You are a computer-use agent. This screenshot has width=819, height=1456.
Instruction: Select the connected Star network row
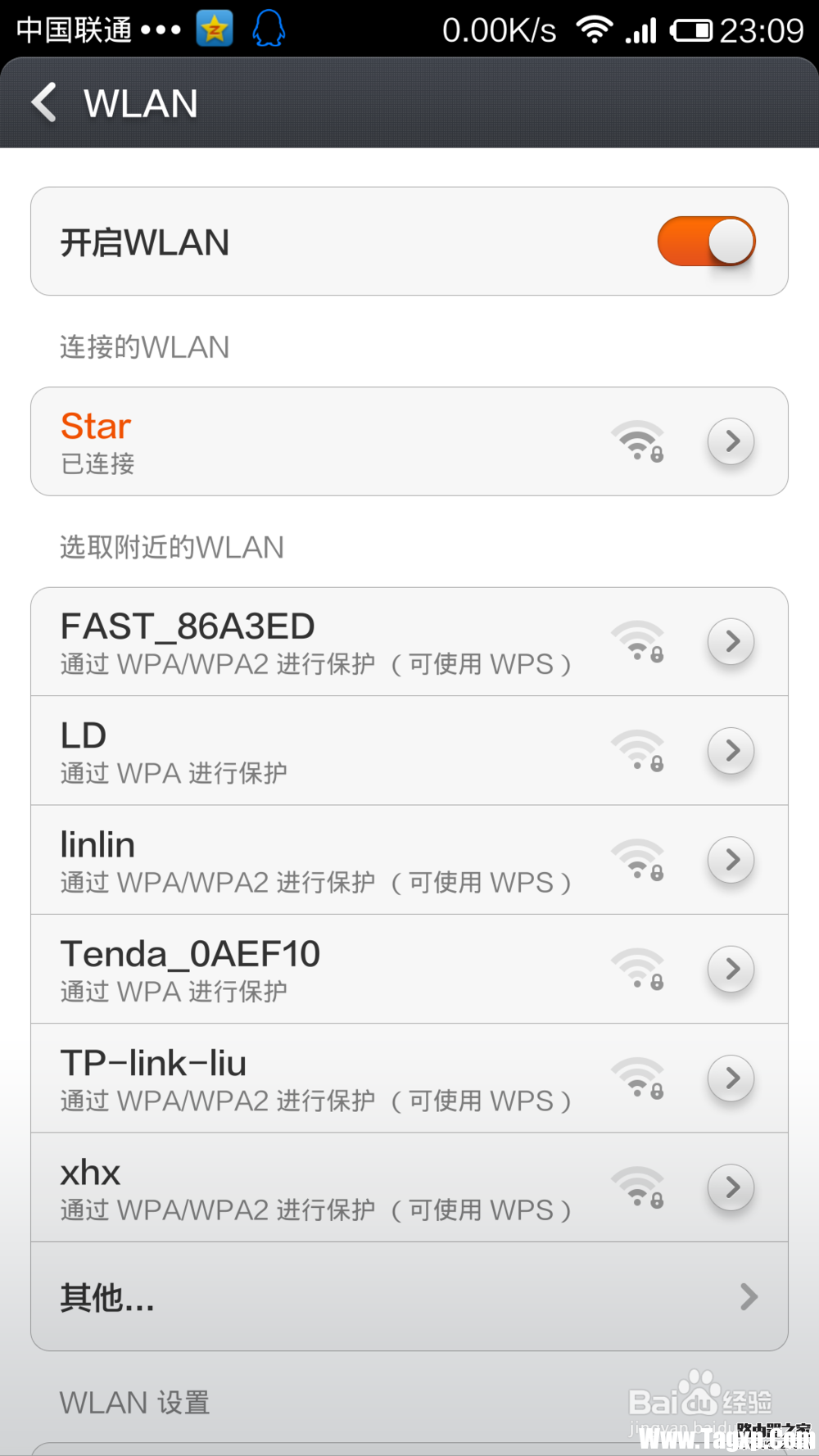pos(328,441)
